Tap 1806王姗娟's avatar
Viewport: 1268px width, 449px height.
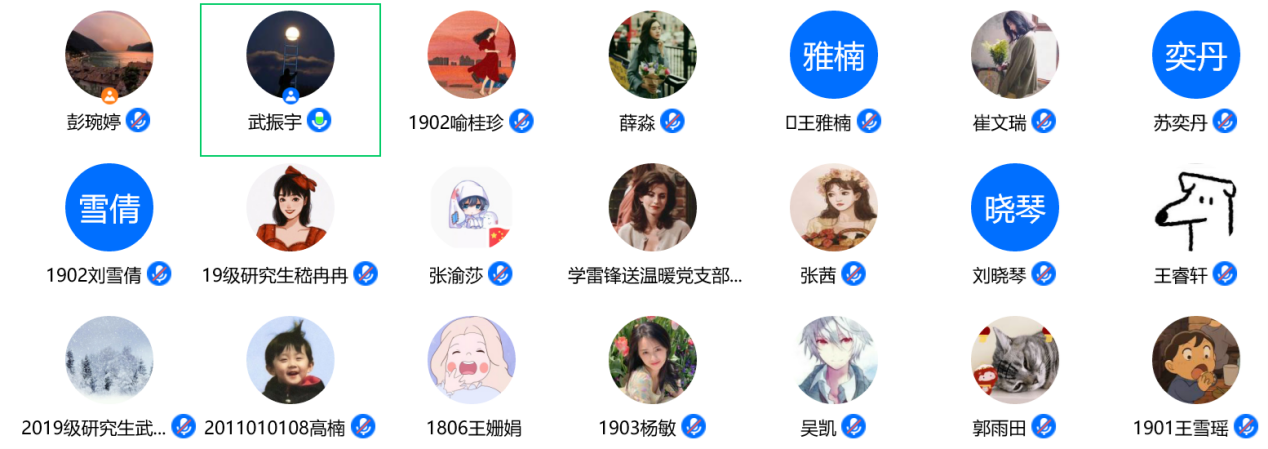[x=471, y=361]
